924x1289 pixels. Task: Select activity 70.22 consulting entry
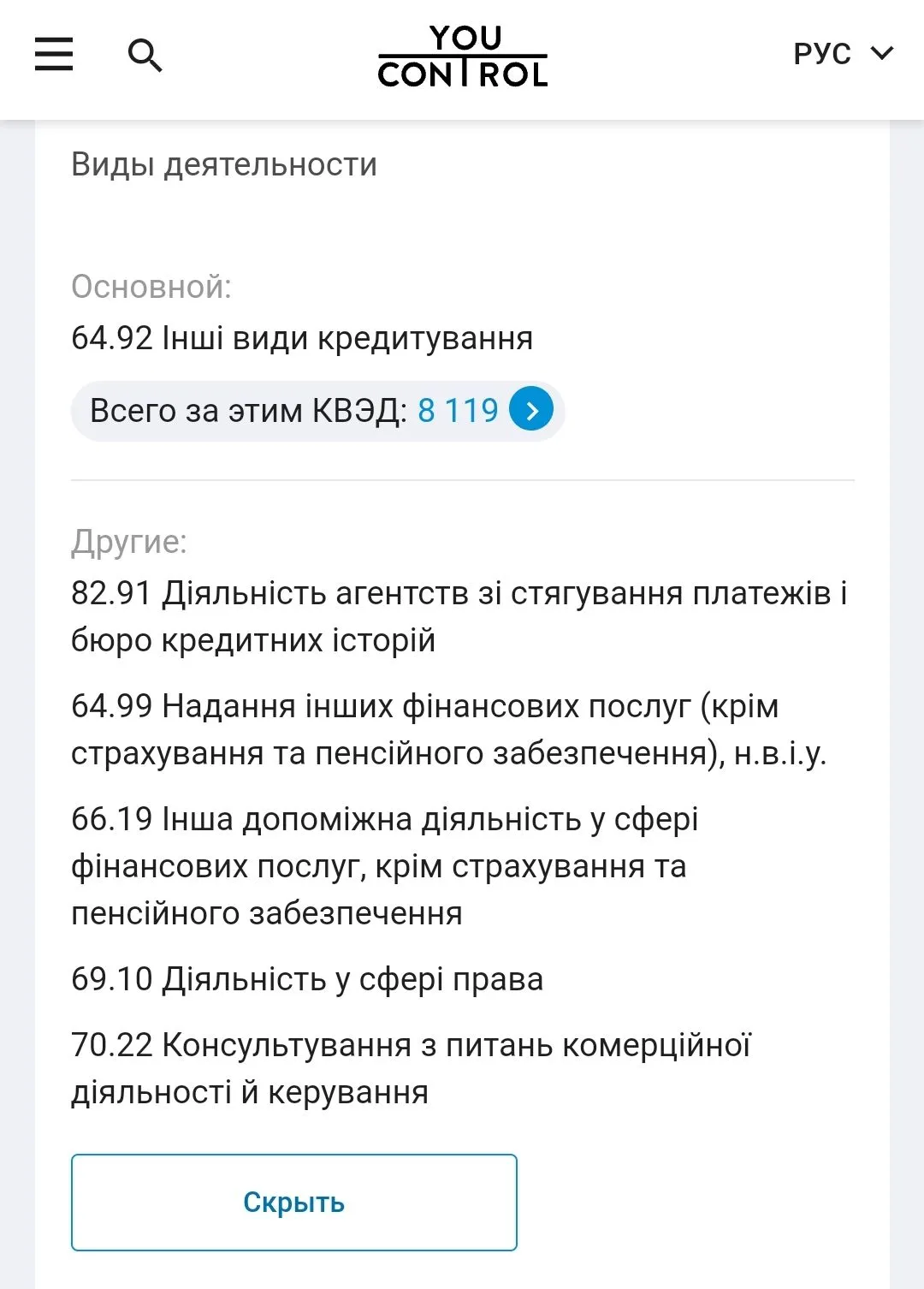[413, 1066]
